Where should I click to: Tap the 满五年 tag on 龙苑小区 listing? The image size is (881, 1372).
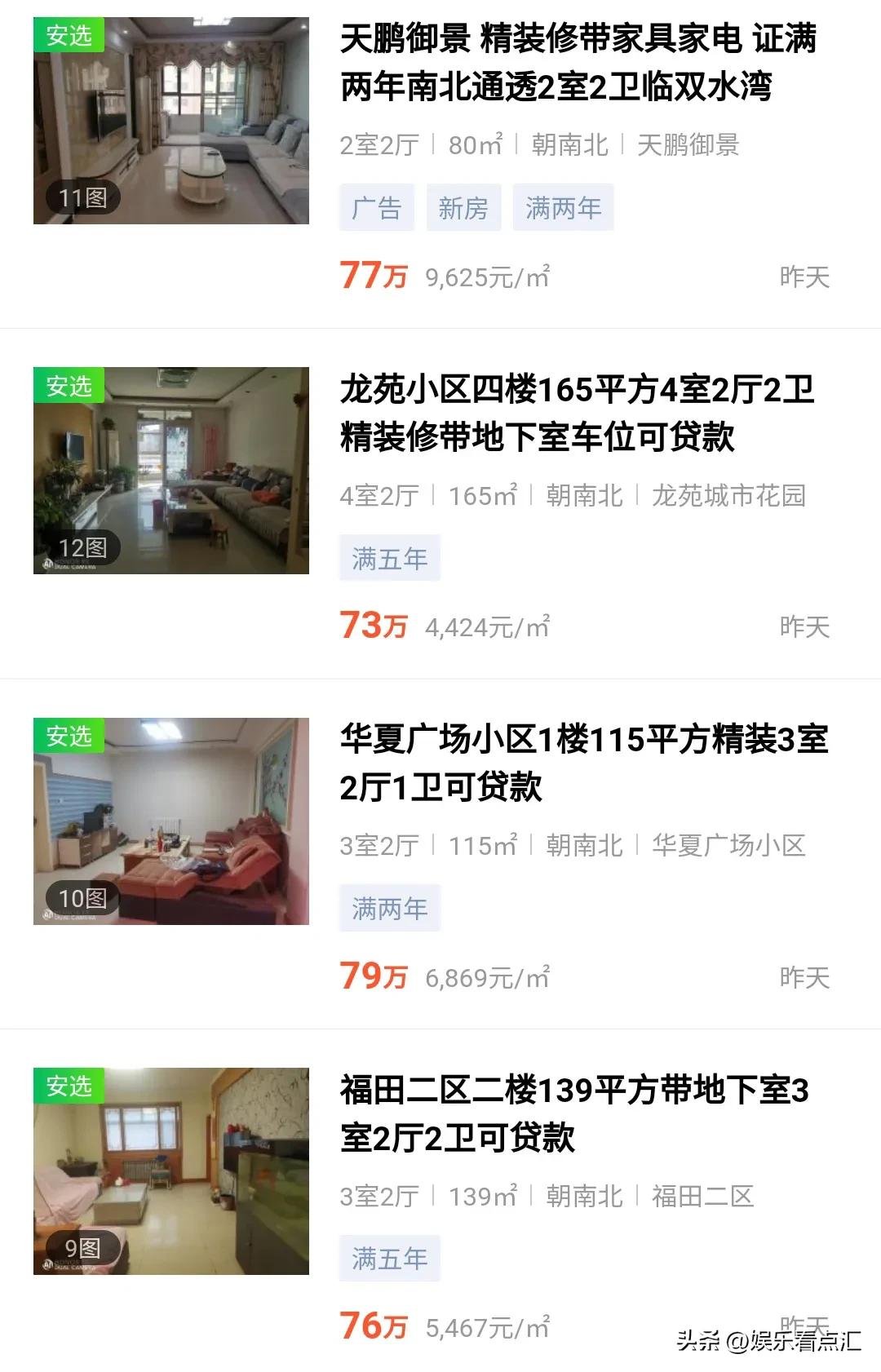(390, 557)
